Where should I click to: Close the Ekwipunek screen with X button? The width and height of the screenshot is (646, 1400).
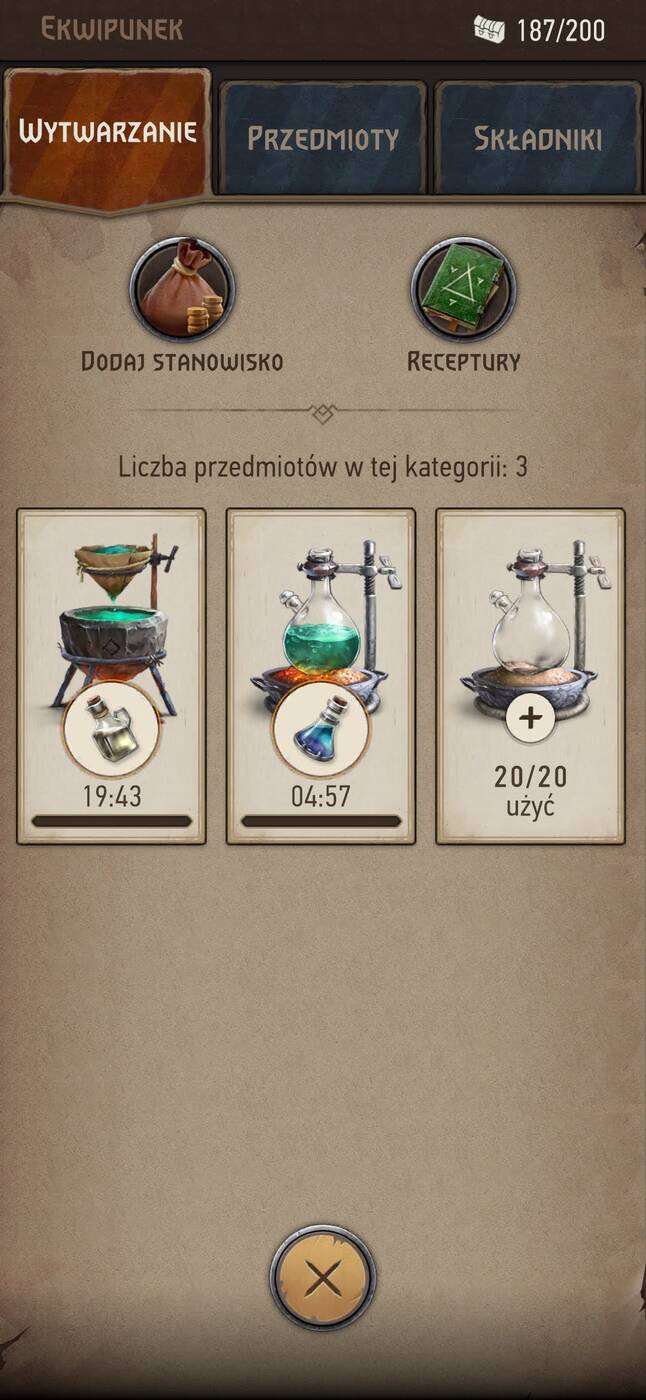[x=322, y=1277]
